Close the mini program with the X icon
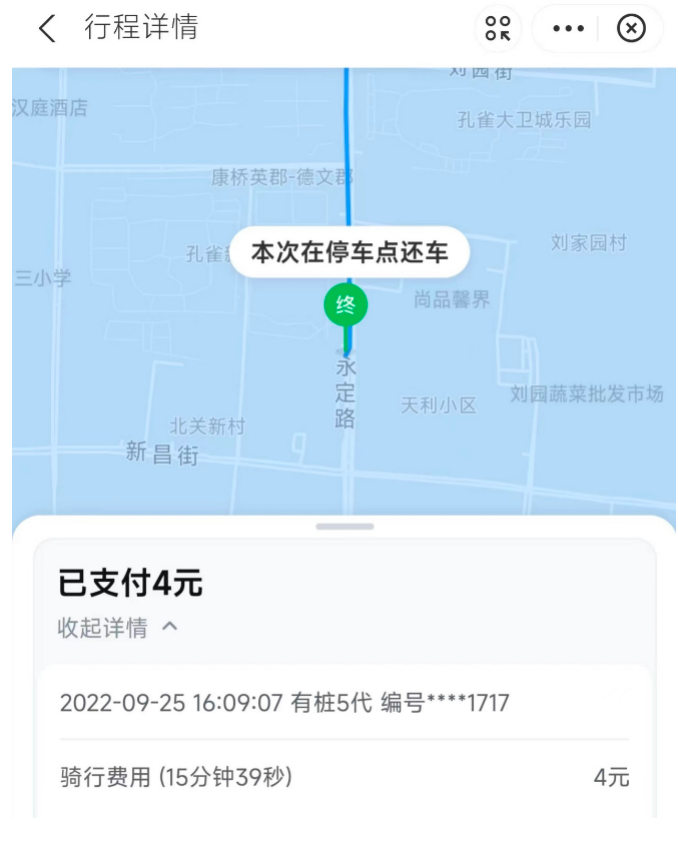 pyautogui.click(x=631, y=28)
